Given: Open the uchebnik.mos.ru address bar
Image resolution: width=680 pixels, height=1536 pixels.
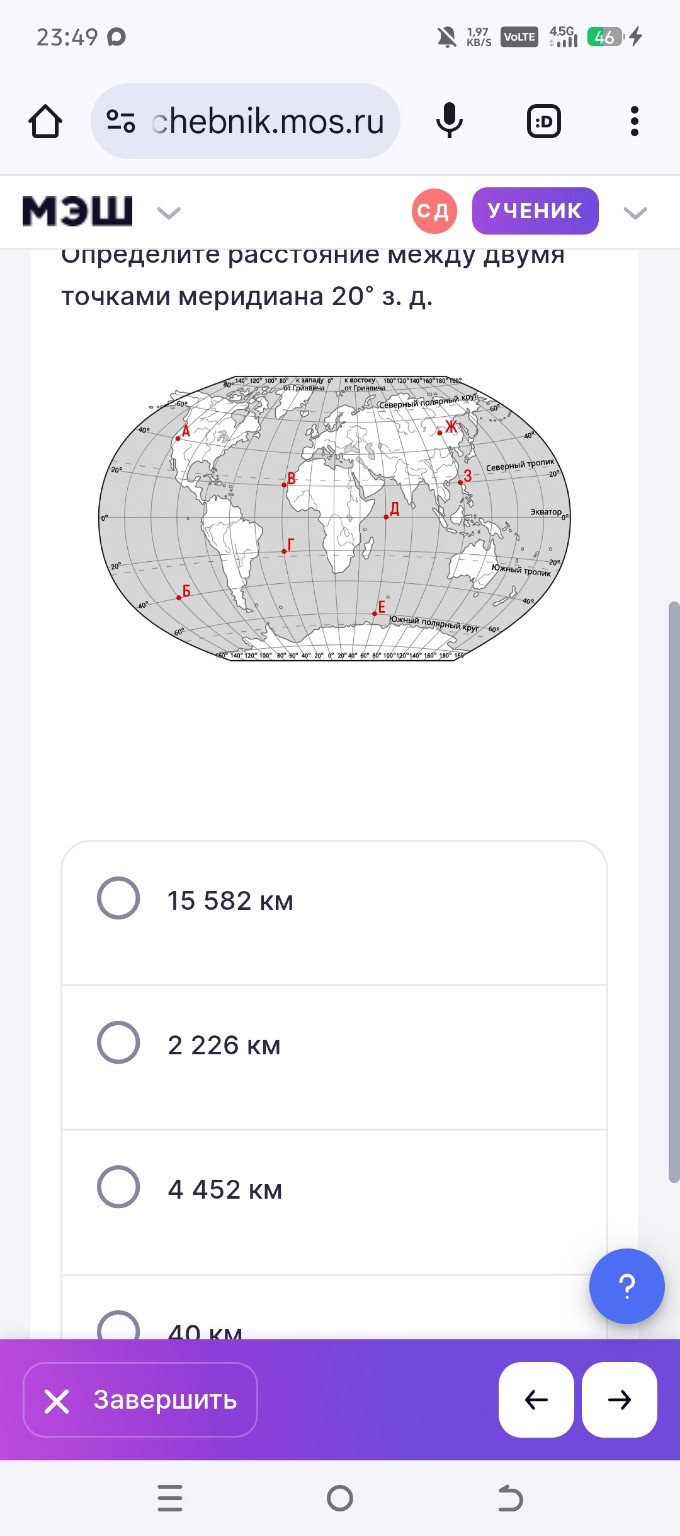Looking at the screenshot, I should click(245, 122).
